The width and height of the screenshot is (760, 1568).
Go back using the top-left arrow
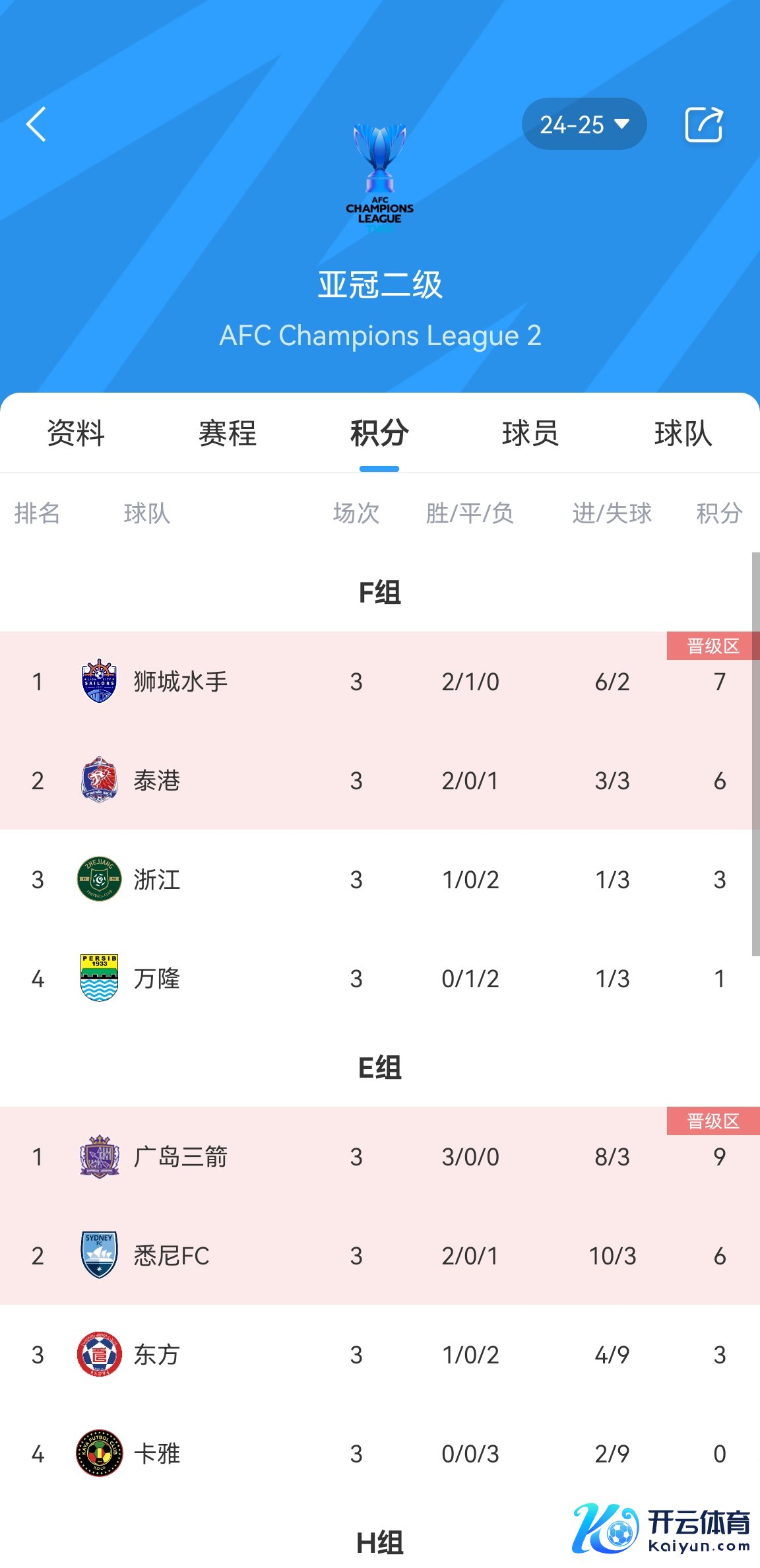pyautogui.click(x=36, y=124)
